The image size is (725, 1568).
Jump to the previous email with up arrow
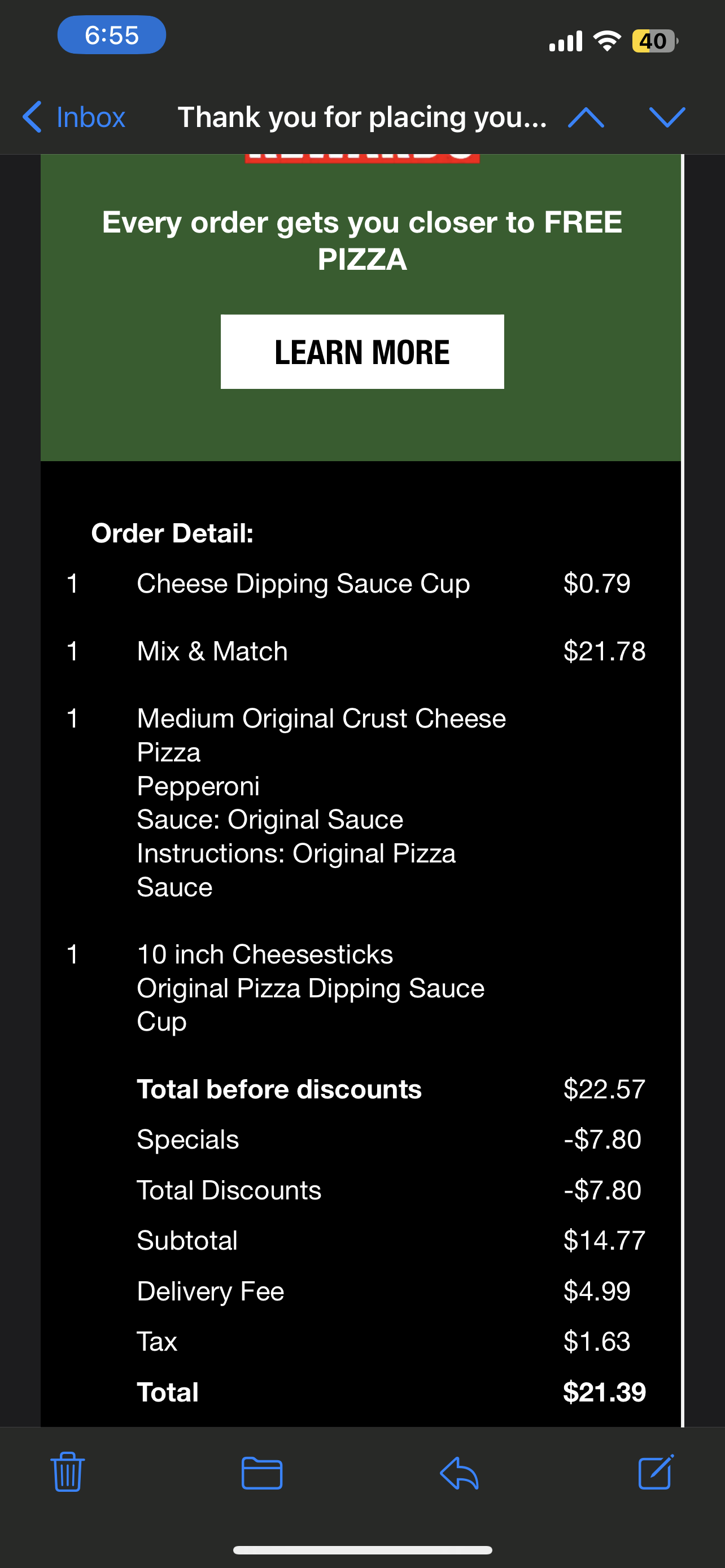pos(586,117)
